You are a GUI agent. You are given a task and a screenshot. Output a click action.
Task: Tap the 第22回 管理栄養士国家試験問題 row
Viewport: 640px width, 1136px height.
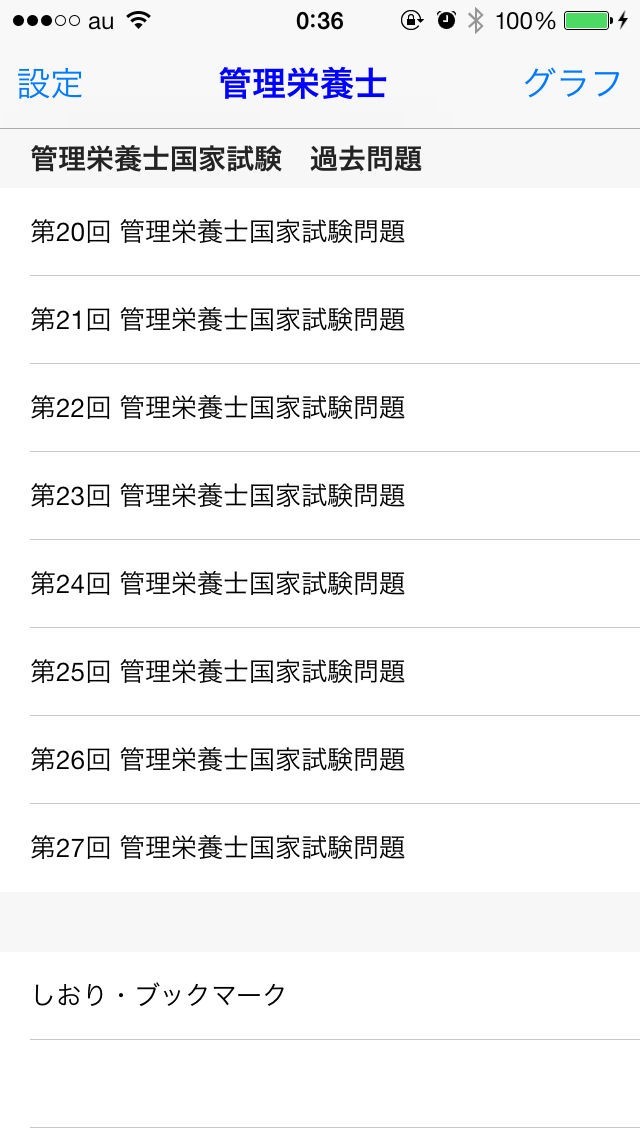click(218, 408)
